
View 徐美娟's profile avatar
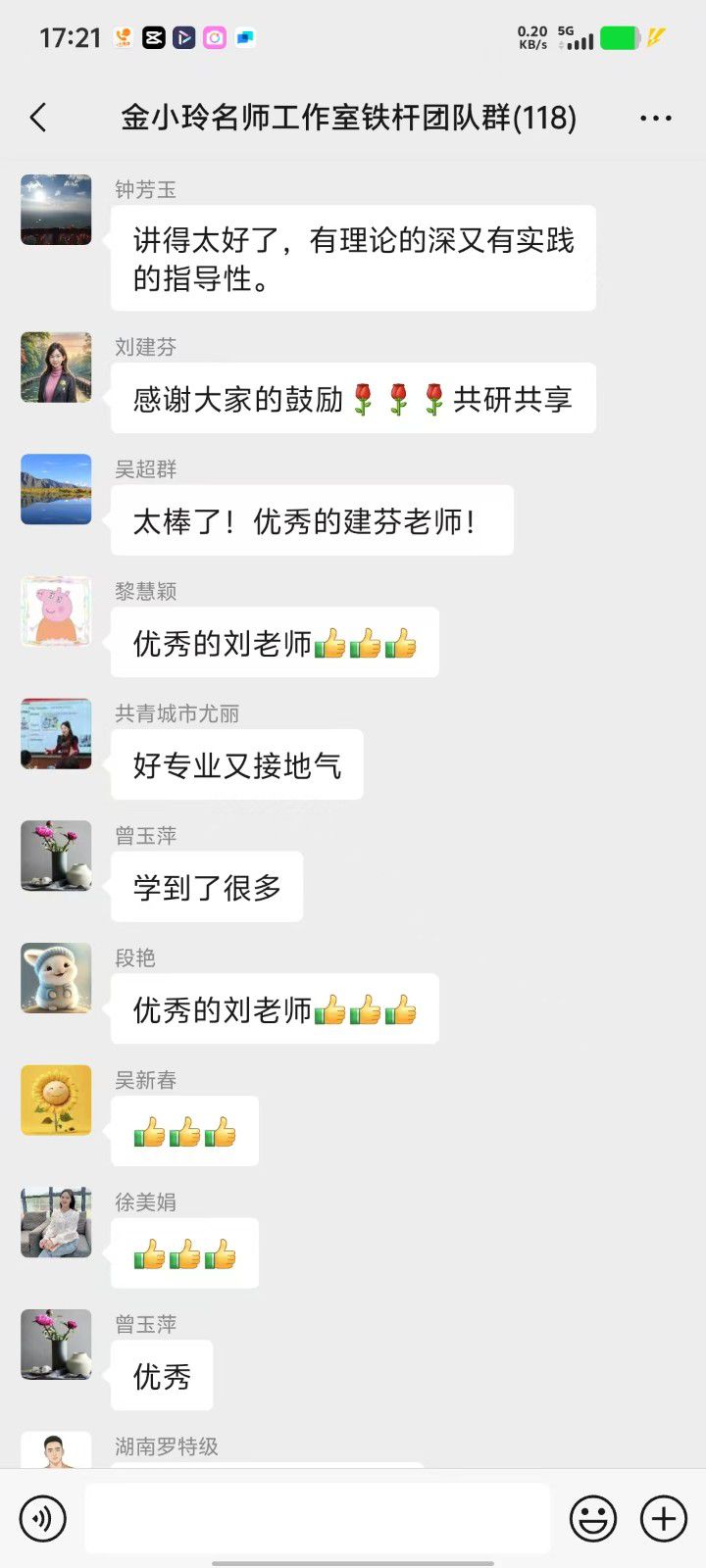tap(56, 1222)
